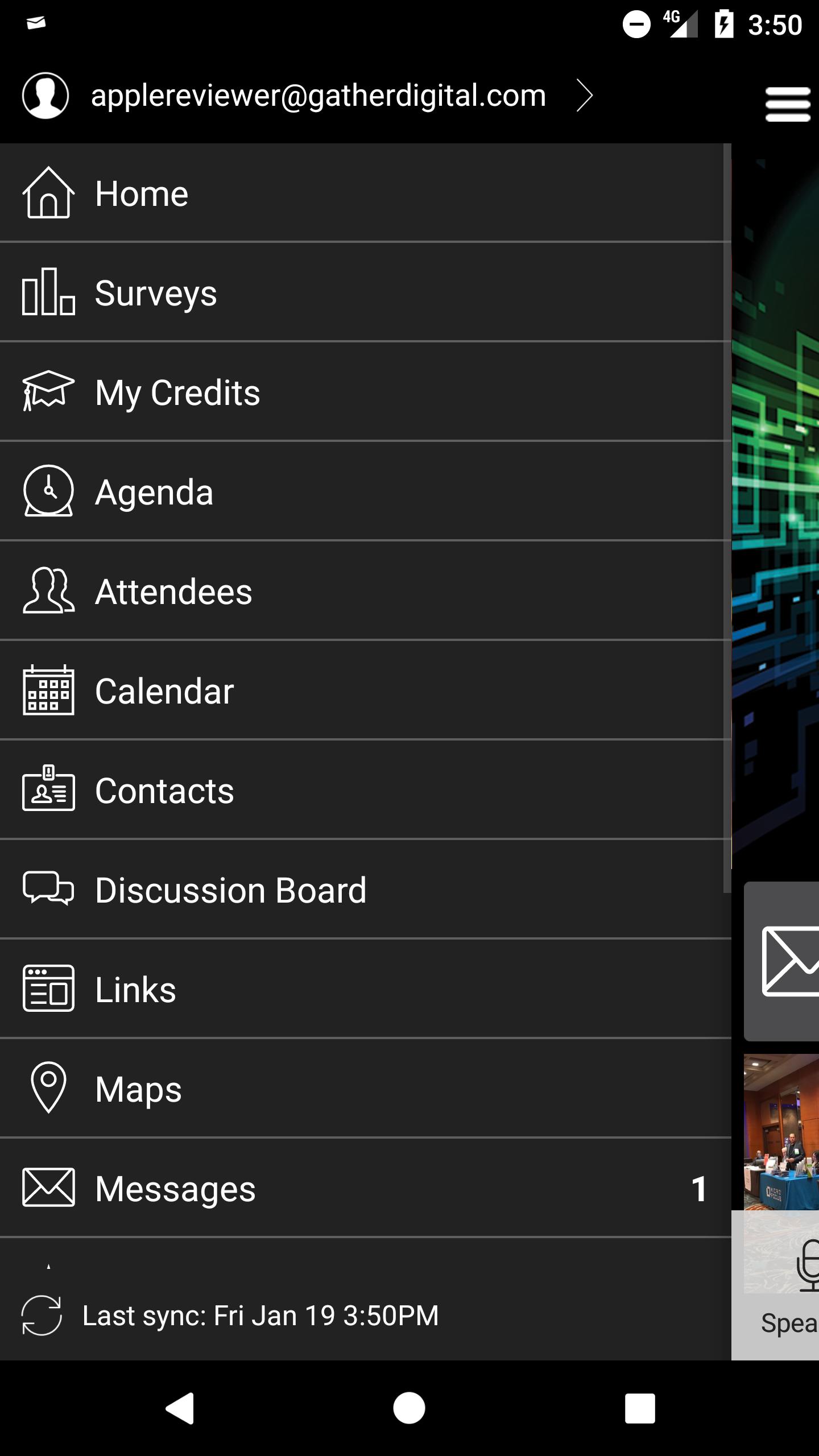The image size is (819, 1456).
Task: Open the Discussion Board
Action: click(x=364, y=890)
